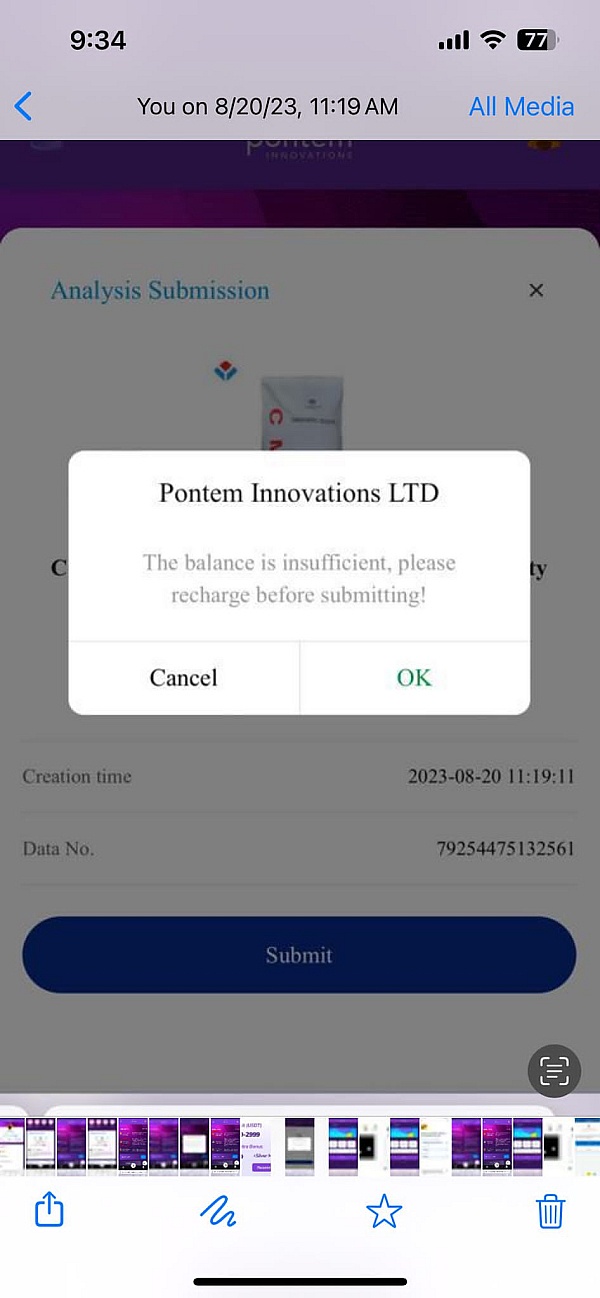Delete this photo with the trash icon
This screenshot has height=1298, width=600.
coord(550,1212)
